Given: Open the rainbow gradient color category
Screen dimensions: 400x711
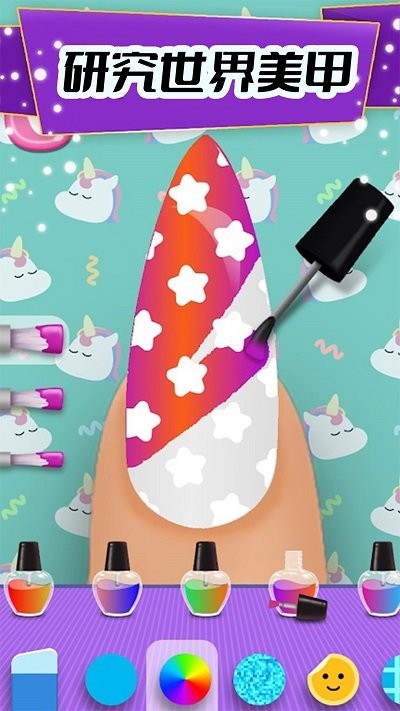Looking at the screenshot, I should (185, 679).
